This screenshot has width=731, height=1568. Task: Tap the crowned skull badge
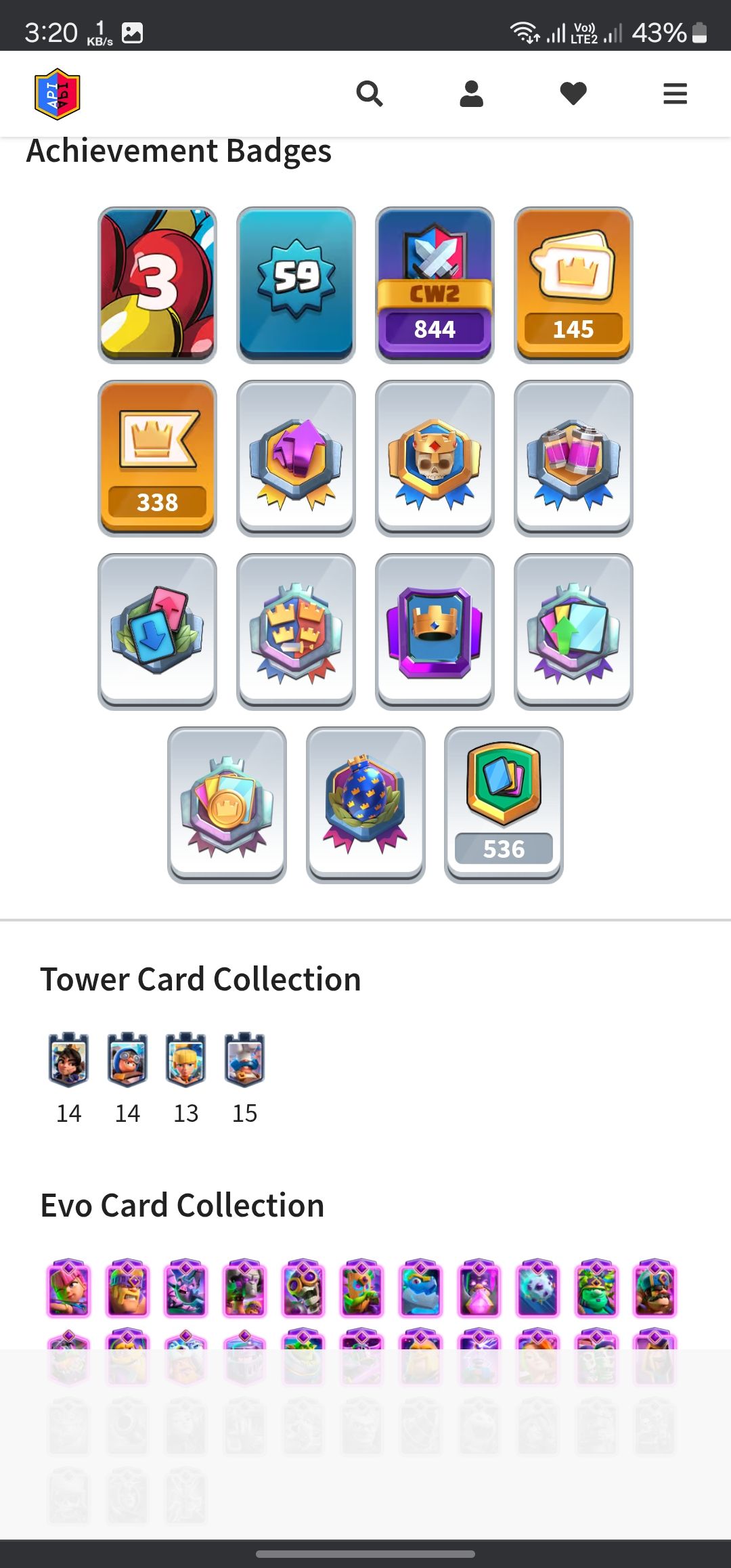tap(435, 458)
